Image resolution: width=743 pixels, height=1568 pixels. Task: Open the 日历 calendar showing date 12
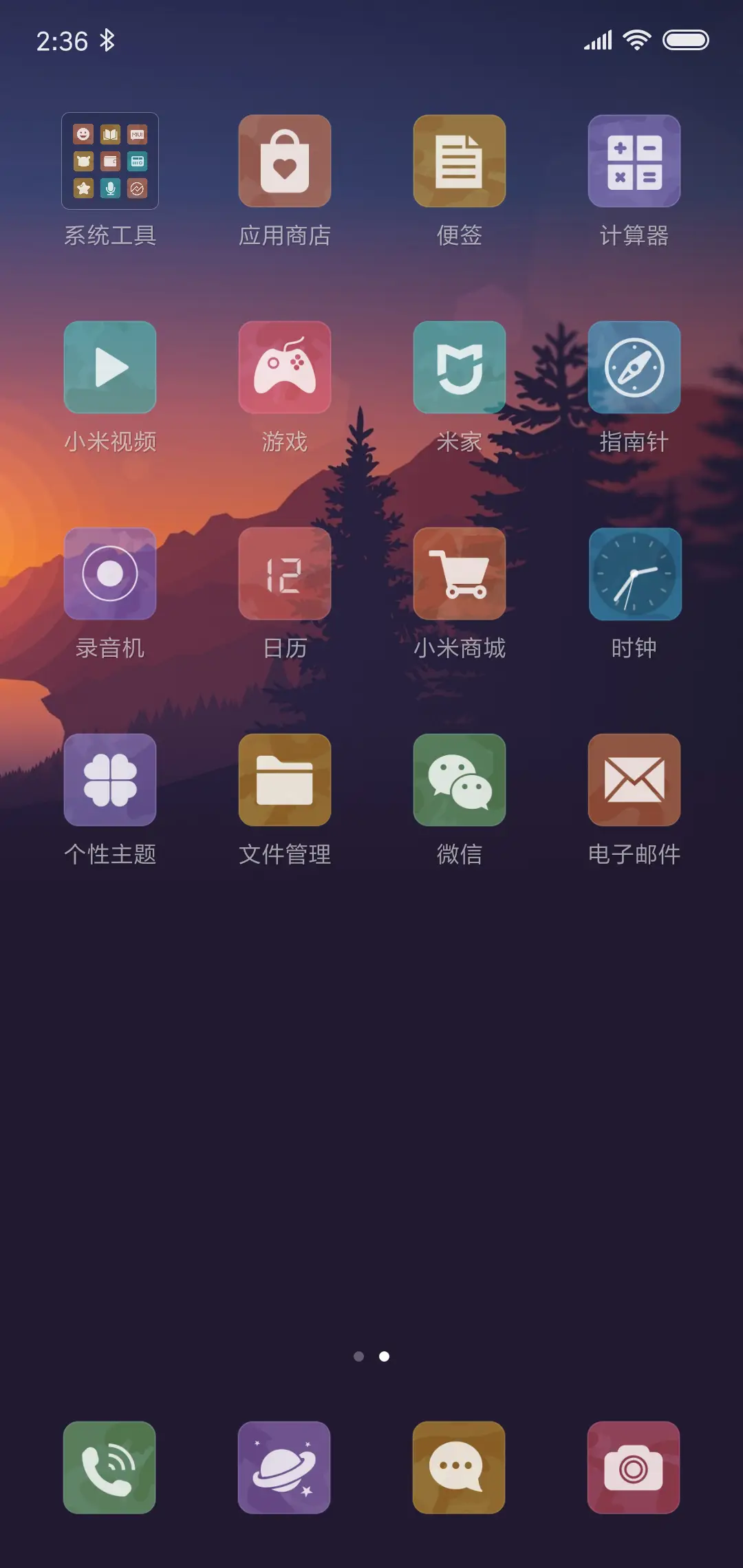click(285, 574)
